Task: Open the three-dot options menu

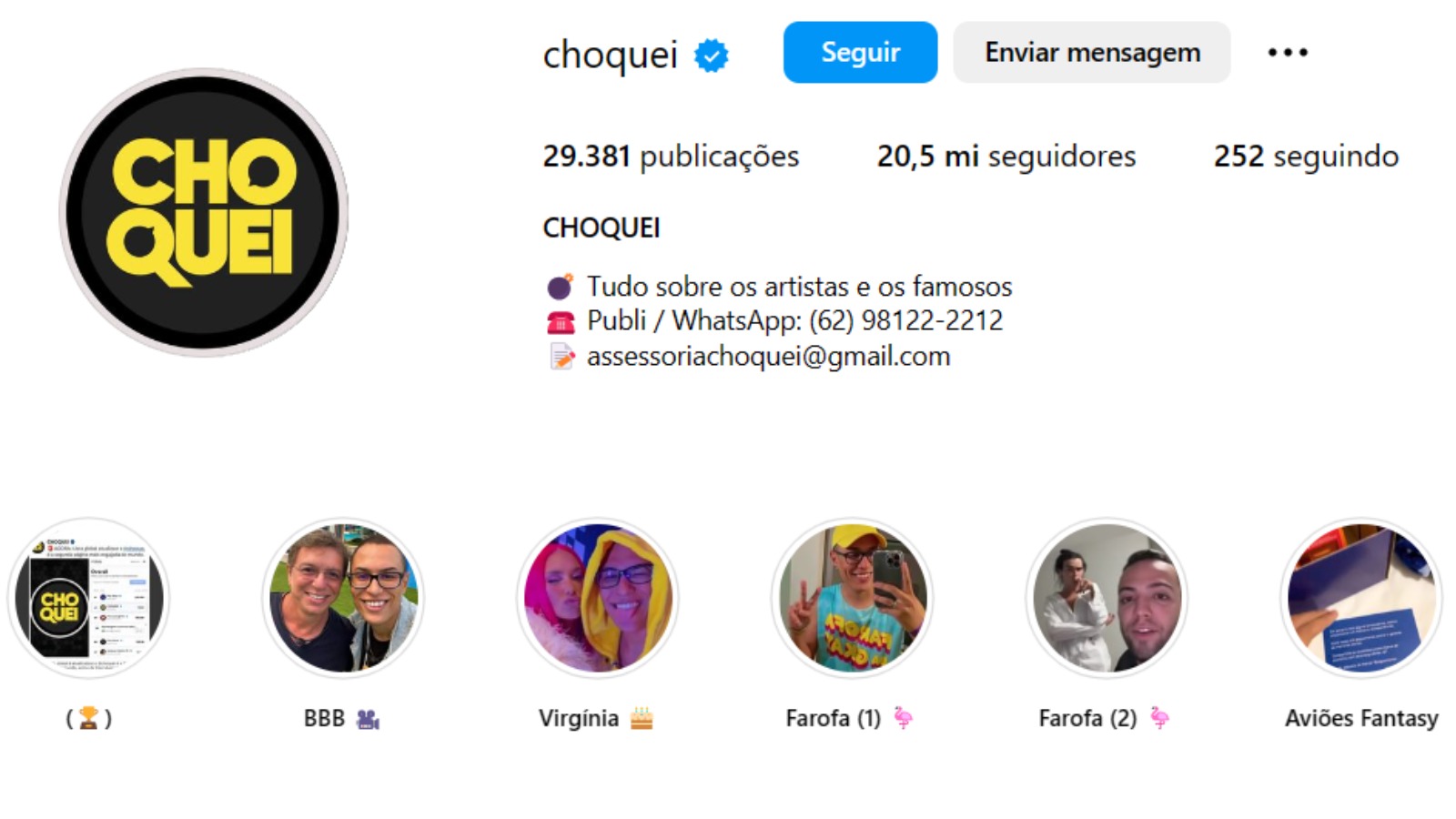Action: [x=1287, y=53]
